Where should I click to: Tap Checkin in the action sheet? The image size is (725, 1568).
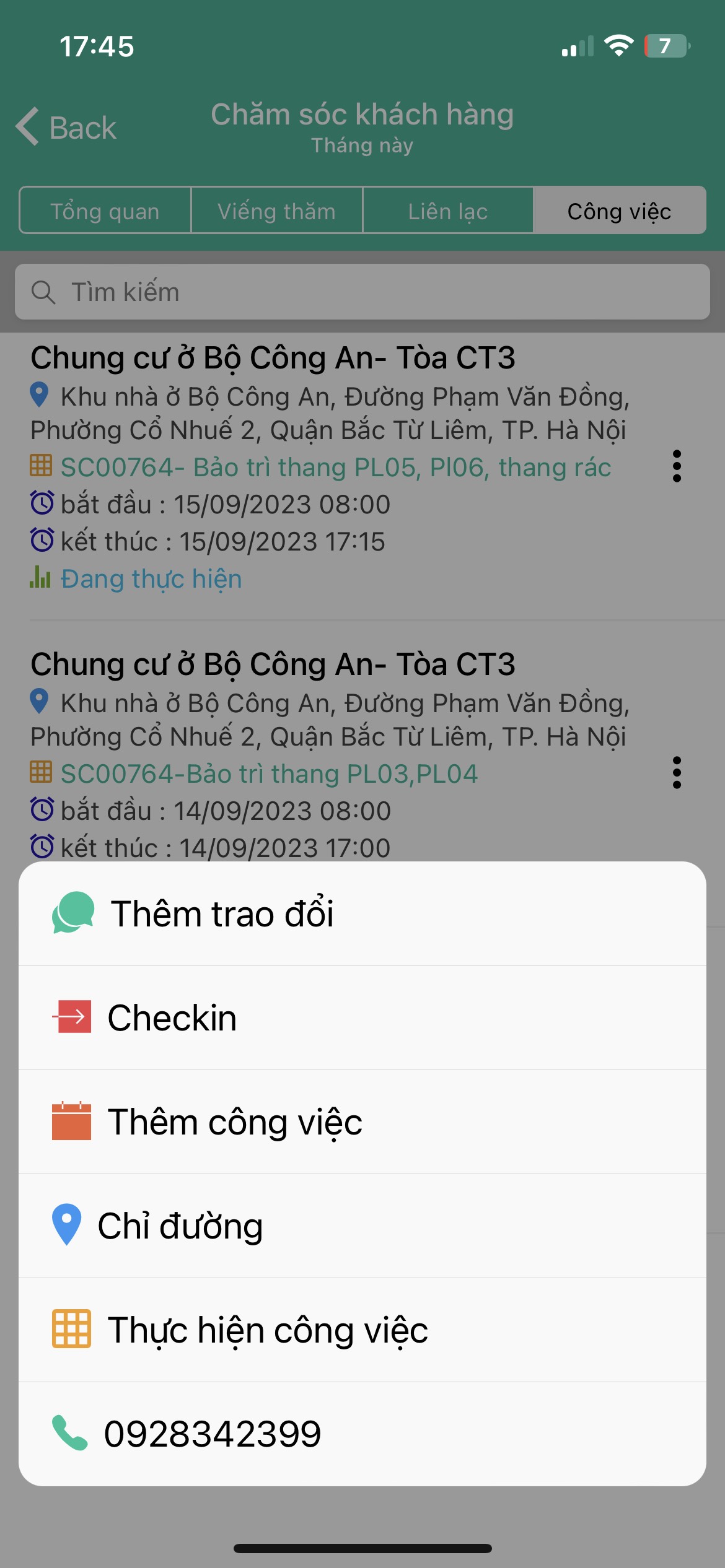362,1017
